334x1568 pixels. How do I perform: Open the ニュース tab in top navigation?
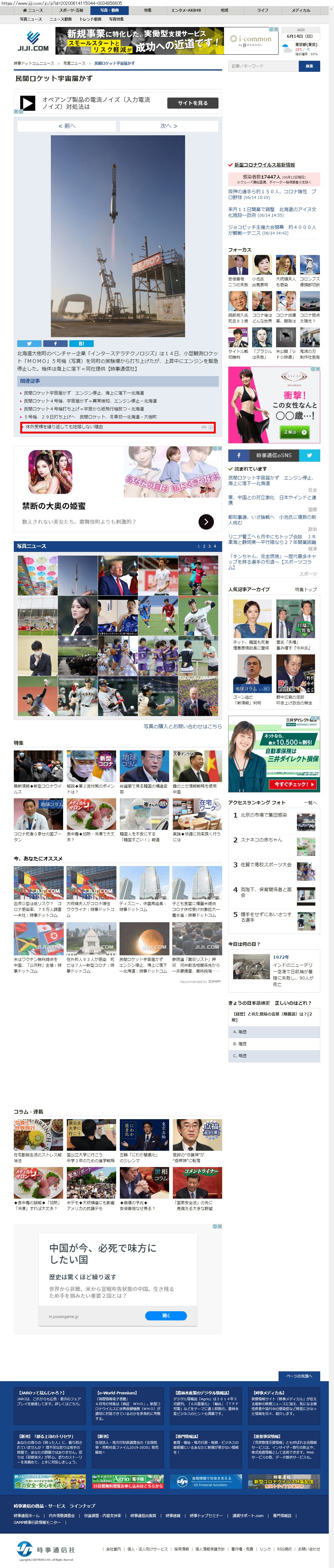click(33, 10)
